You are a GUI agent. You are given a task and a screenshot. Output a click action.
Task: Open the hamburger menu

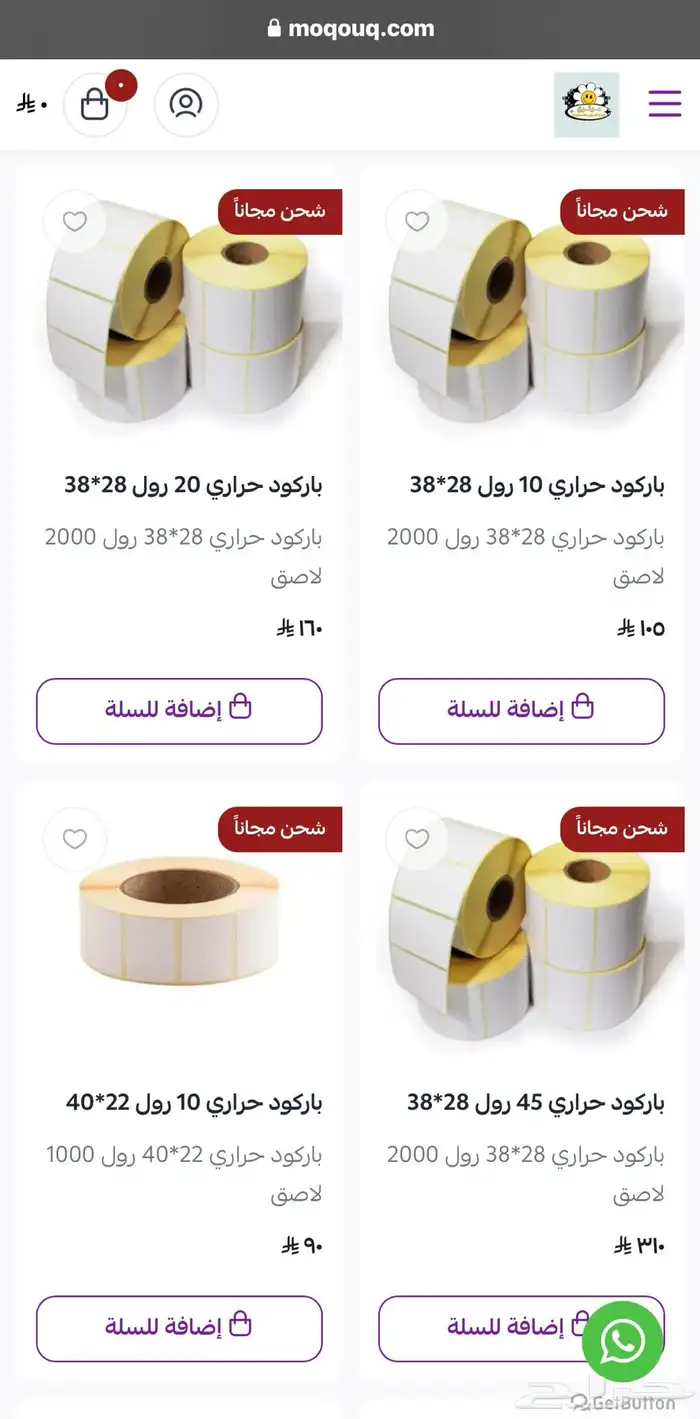[665, 103]
